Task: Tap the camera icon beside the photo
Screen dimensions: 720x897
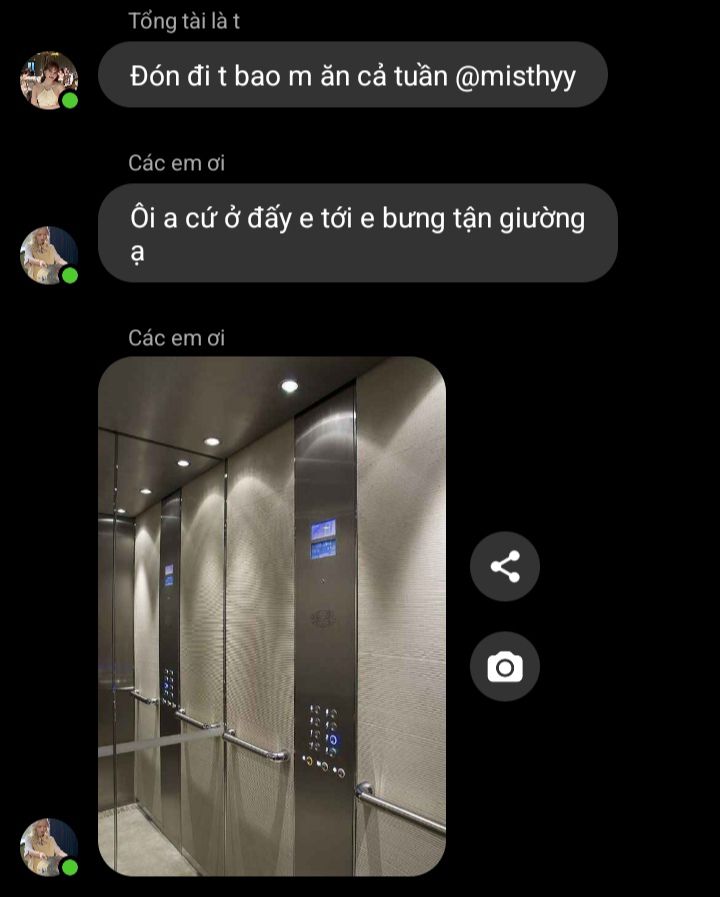Action: (504, 666)
